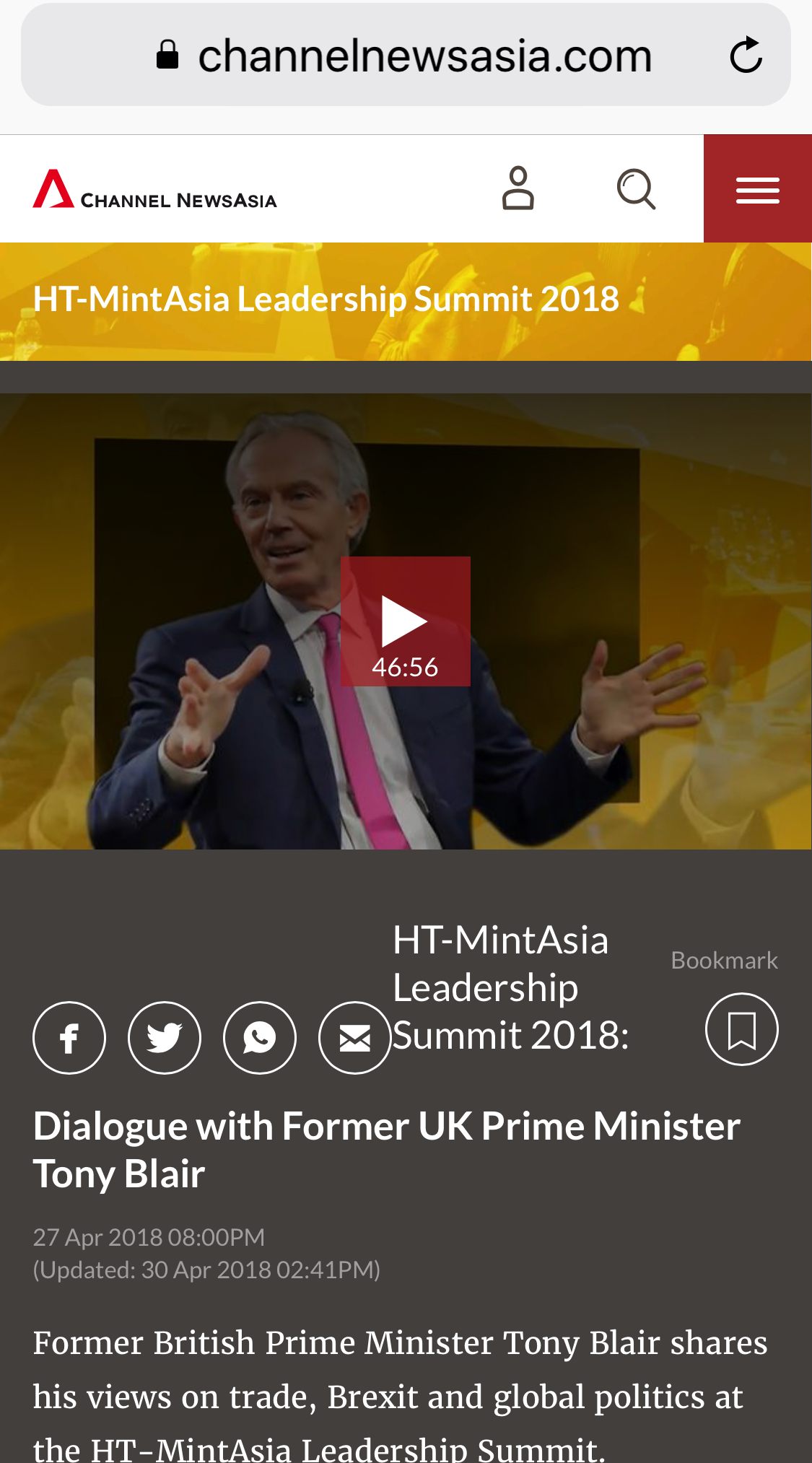
Task: Reload the page in the browser
Action: point(746,56)
